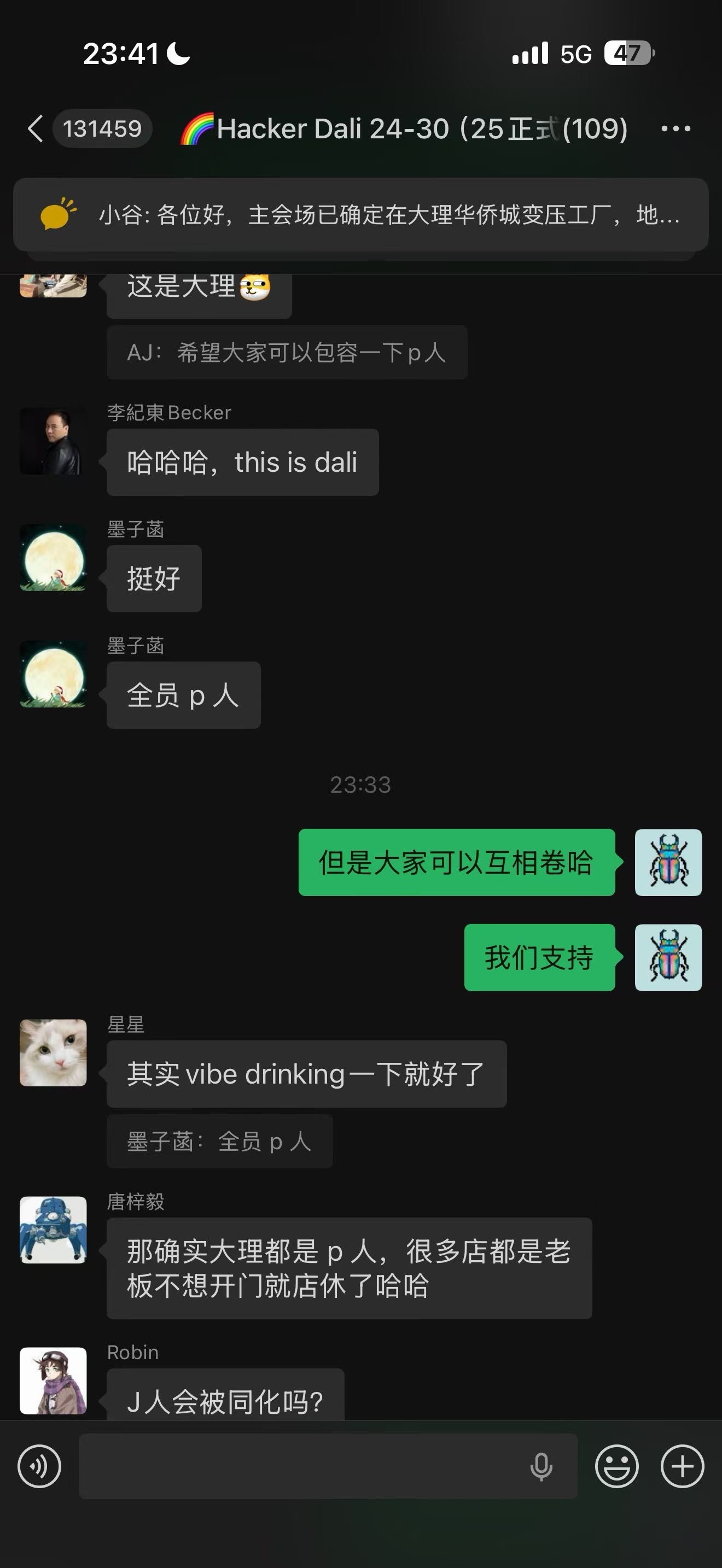Open my beetle avatar beside 我们支持
722x1568 pixels.
(x=668, y=957)
